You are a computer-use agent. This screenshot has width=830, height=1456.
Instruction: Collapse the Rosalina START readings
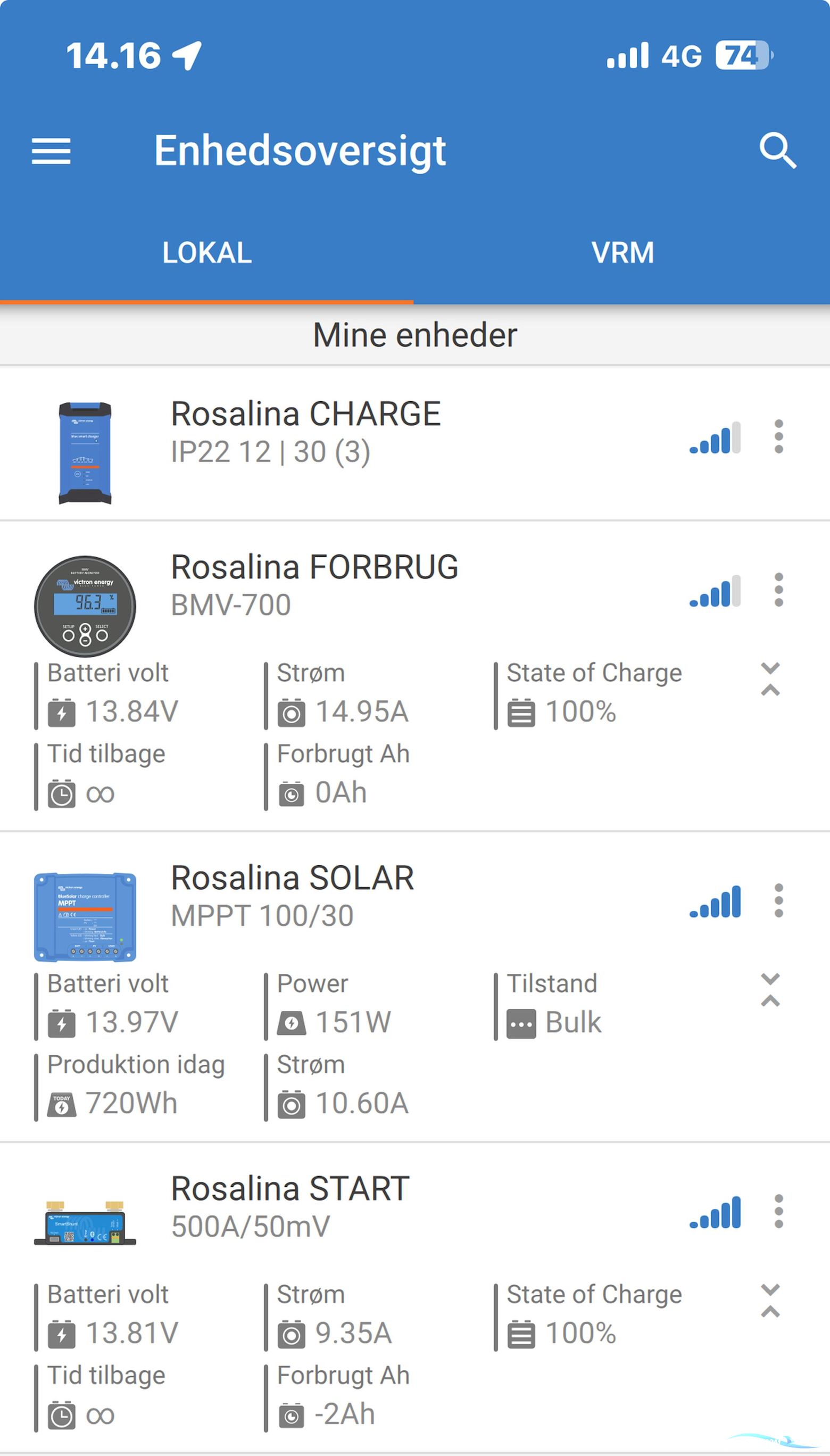point(770,1301)
